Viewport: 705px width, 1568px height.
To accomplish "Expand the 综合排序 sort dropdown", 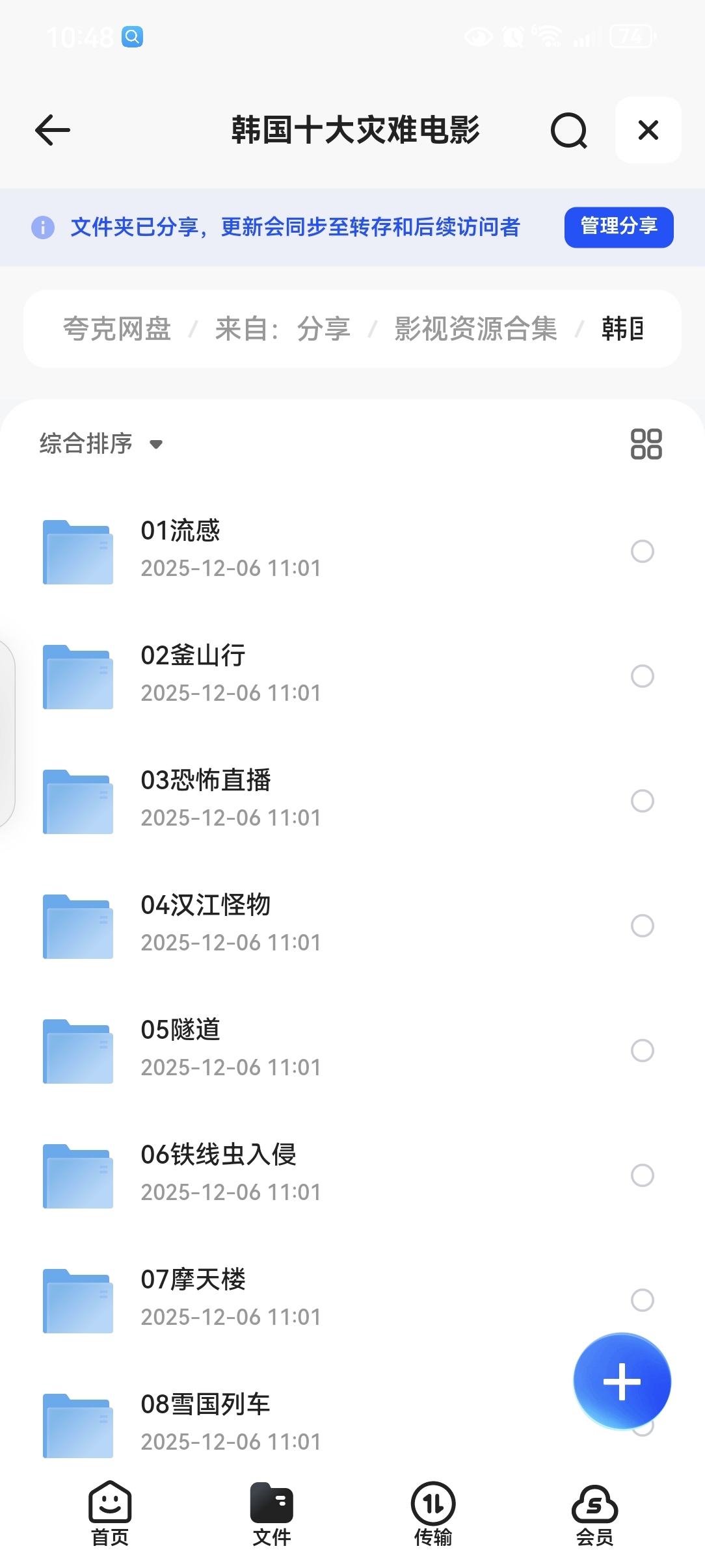I will click(101, 444).
